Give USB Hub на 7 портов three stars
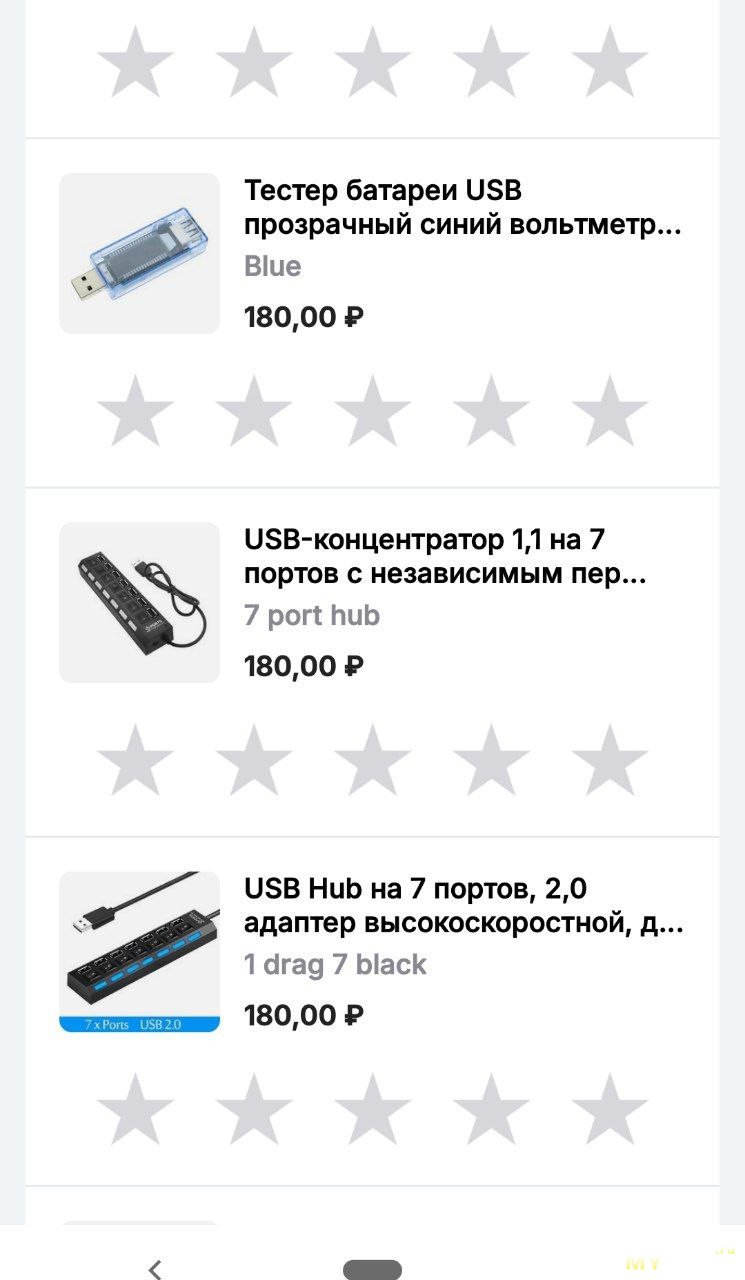745x1280 pixels. pyautogui.click(x=372, y=1109)
